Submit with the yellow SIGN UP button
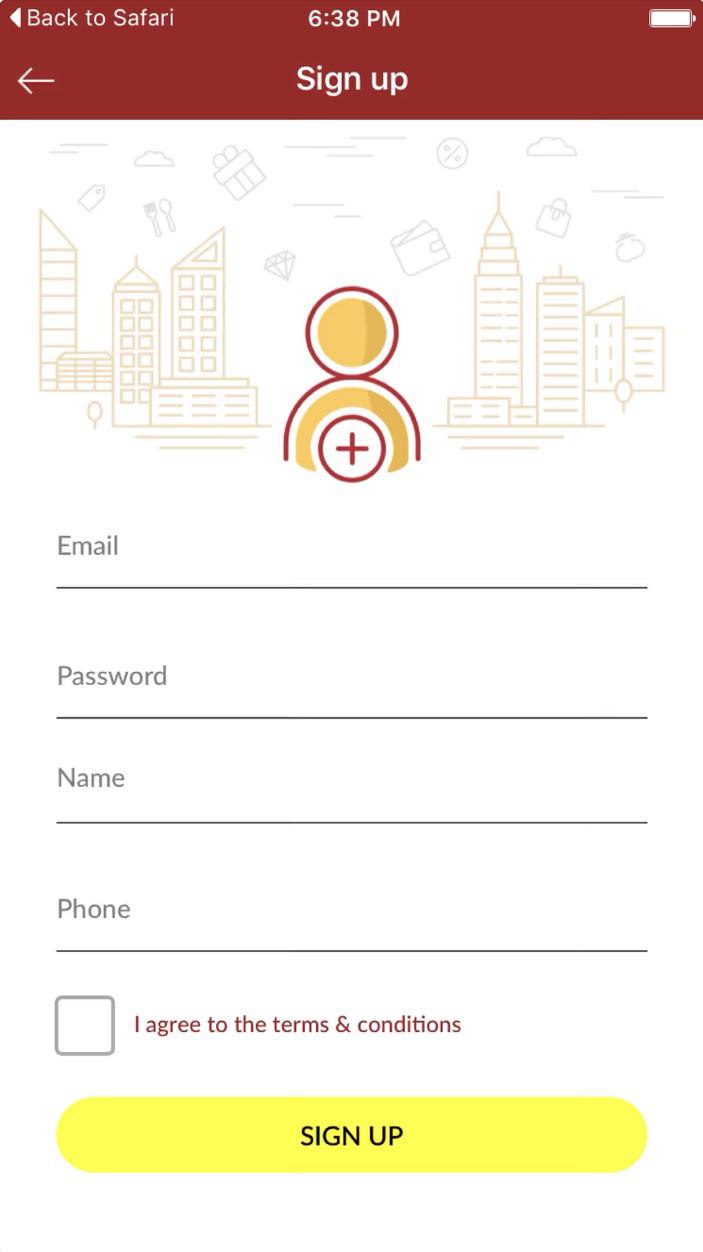 pyautogui.click(x=351, y=1135)
